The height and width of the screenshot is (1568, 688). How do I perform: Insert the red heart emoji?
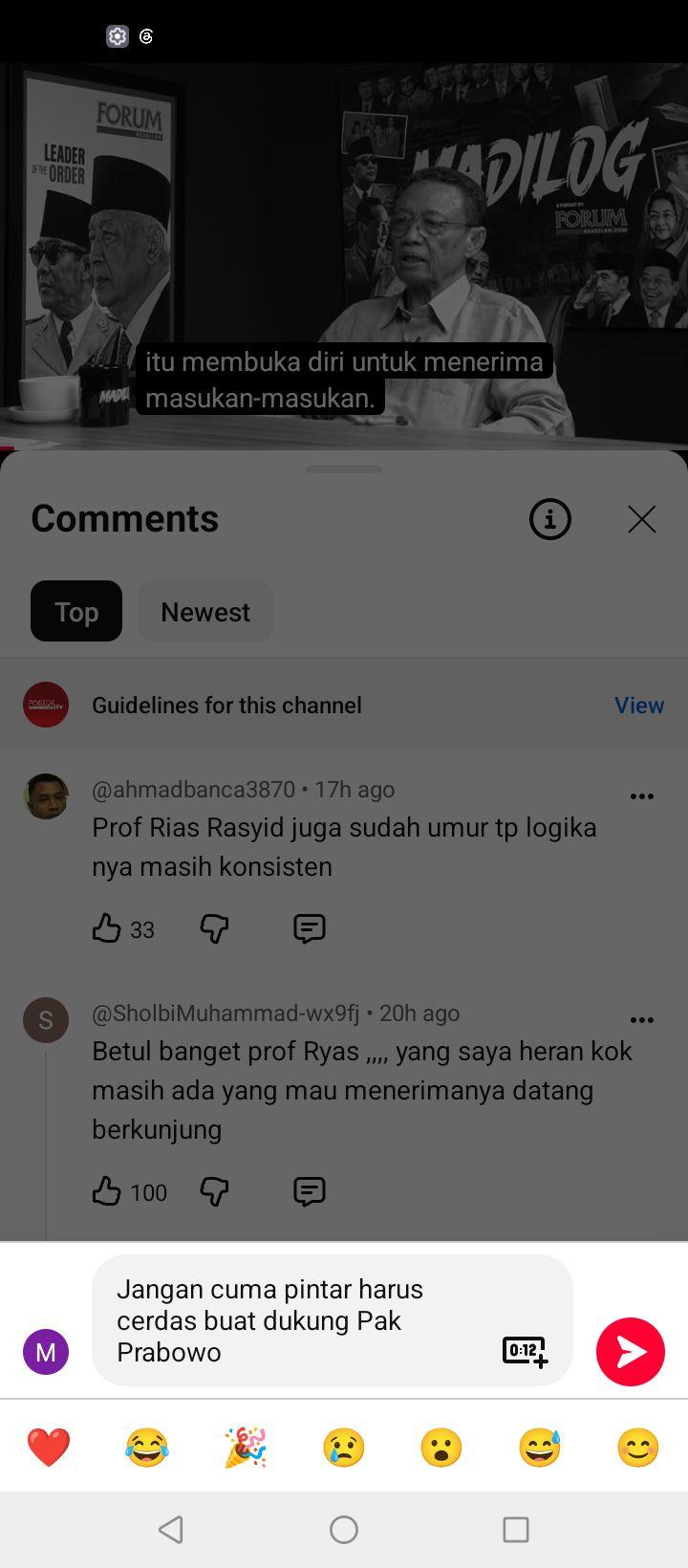49,1447
